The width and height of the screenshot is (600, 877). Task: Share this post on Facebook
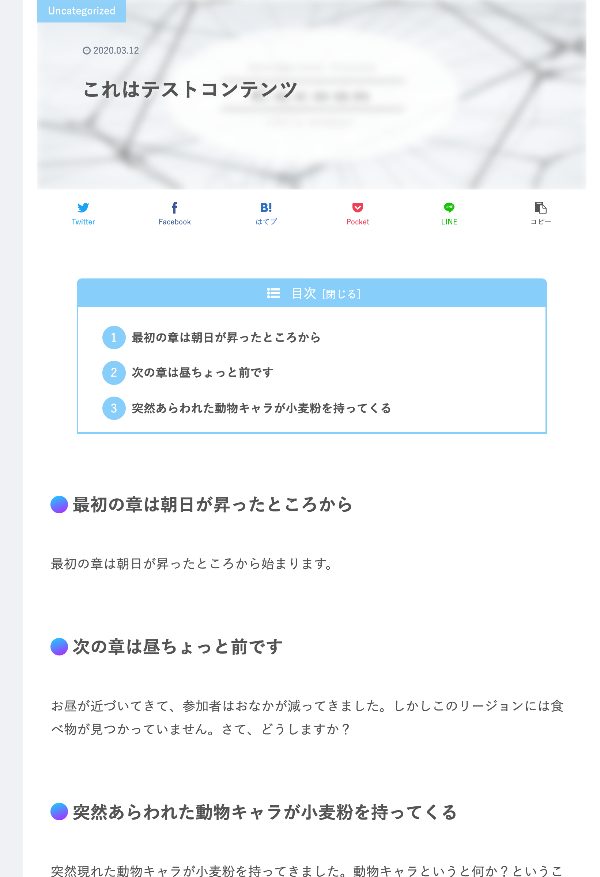coord(174,213)
